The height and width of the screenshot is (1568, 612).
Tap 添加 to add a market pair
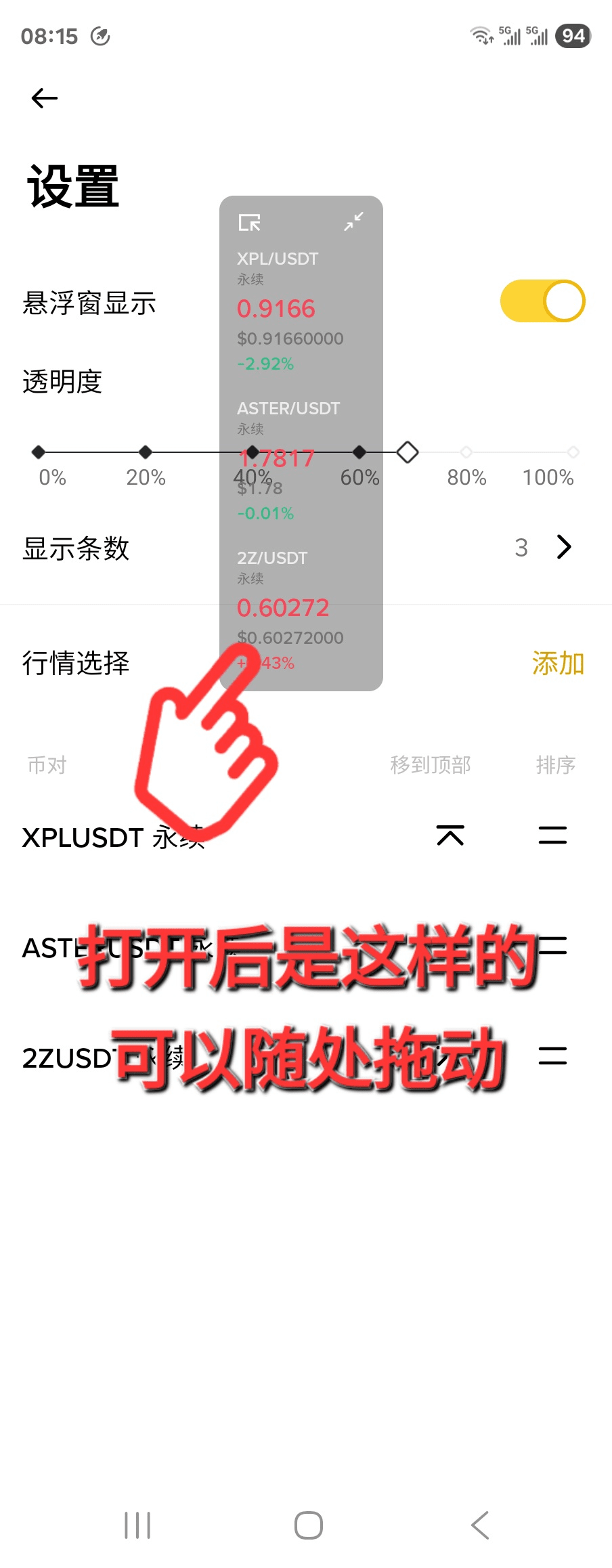(x=557, y=663)
